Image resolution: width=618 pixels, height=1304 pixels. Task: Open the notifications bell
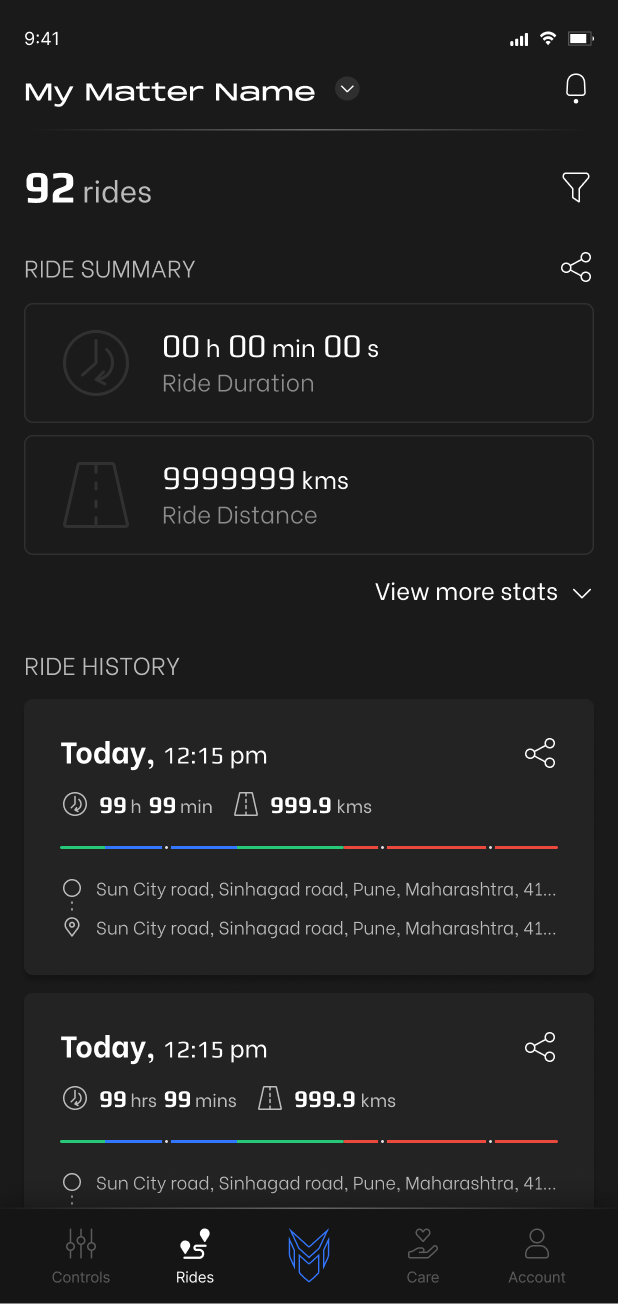[575, 88]
